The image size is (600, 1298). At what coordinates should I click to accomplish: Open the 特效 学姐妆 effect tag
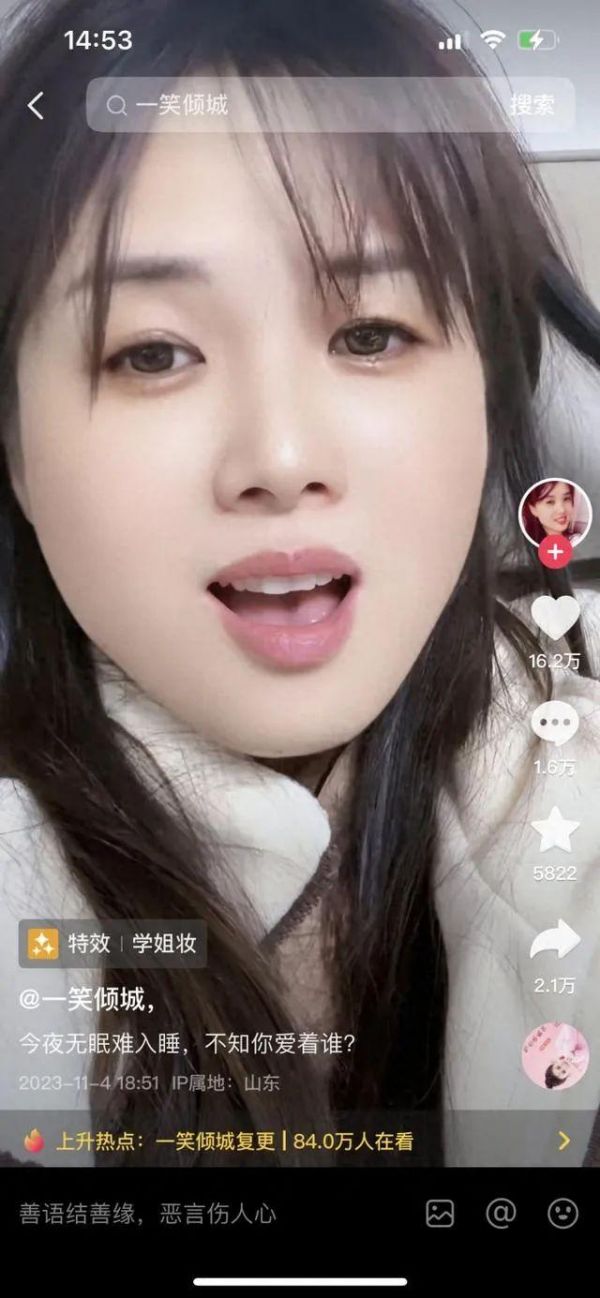[x=113, y=943]
